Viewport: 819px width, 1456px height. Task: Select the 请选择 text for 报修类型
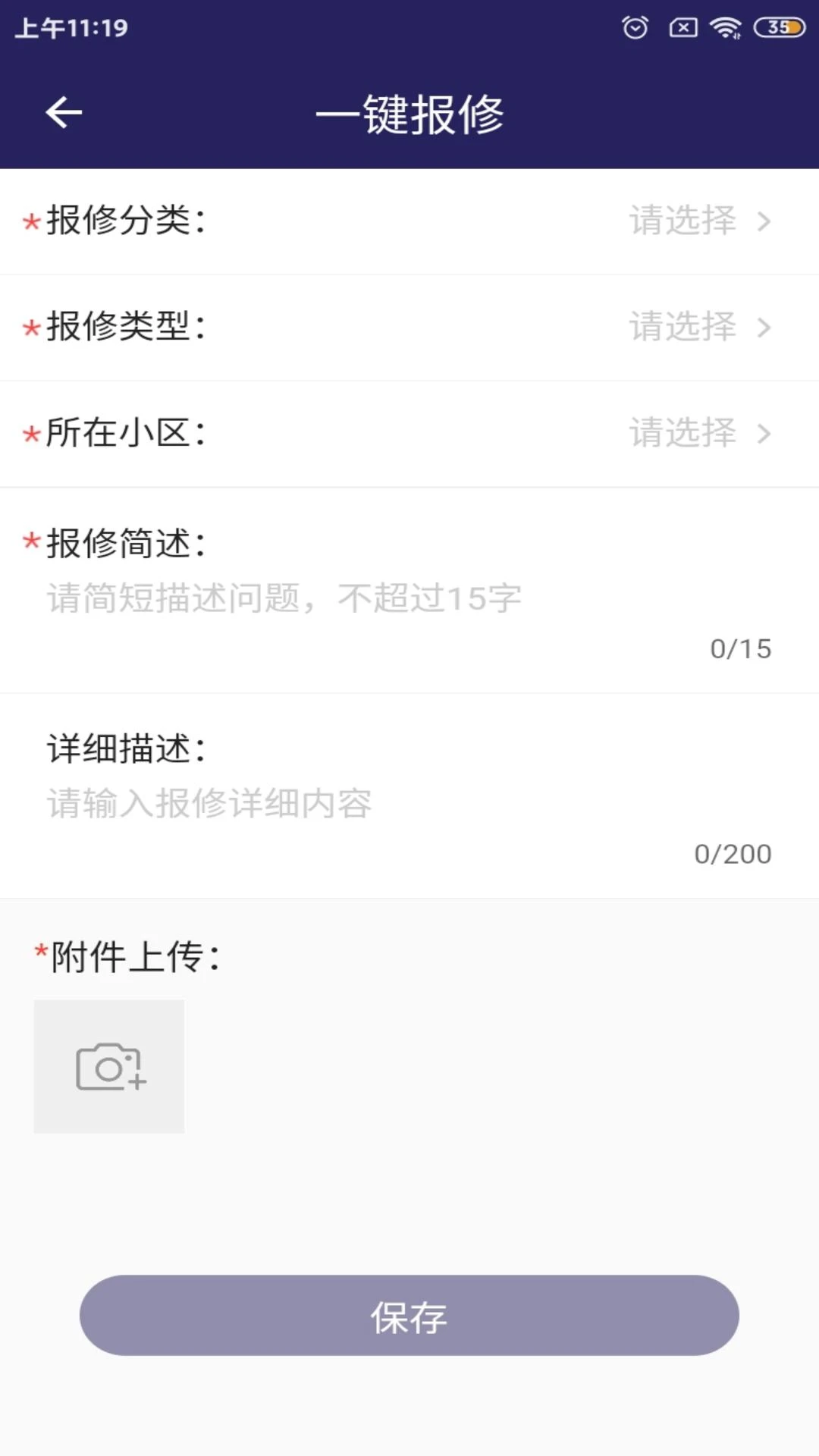coord(681,328)
